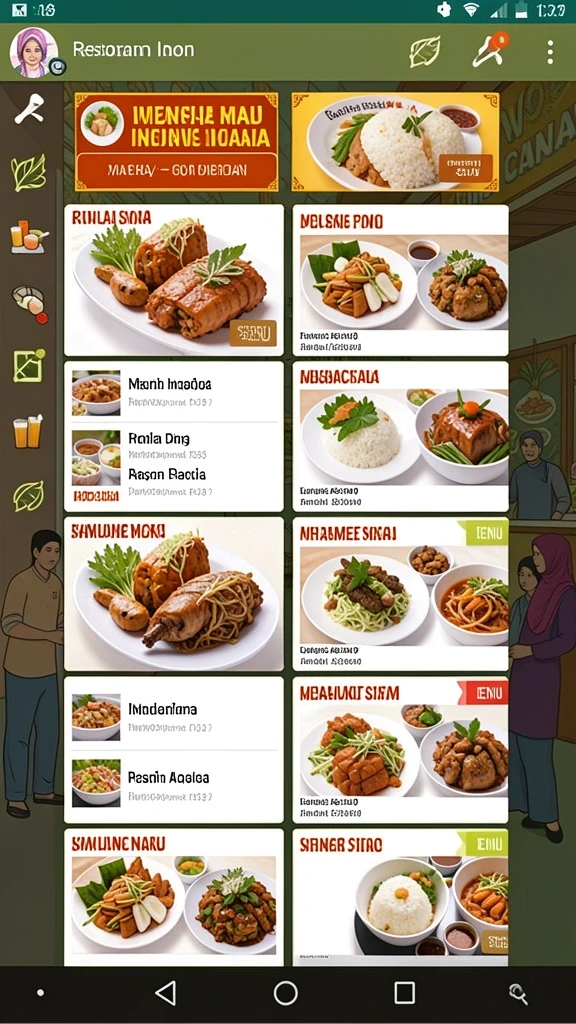Open the RINLAI SIOIA dish card

[x=174, y=280]
